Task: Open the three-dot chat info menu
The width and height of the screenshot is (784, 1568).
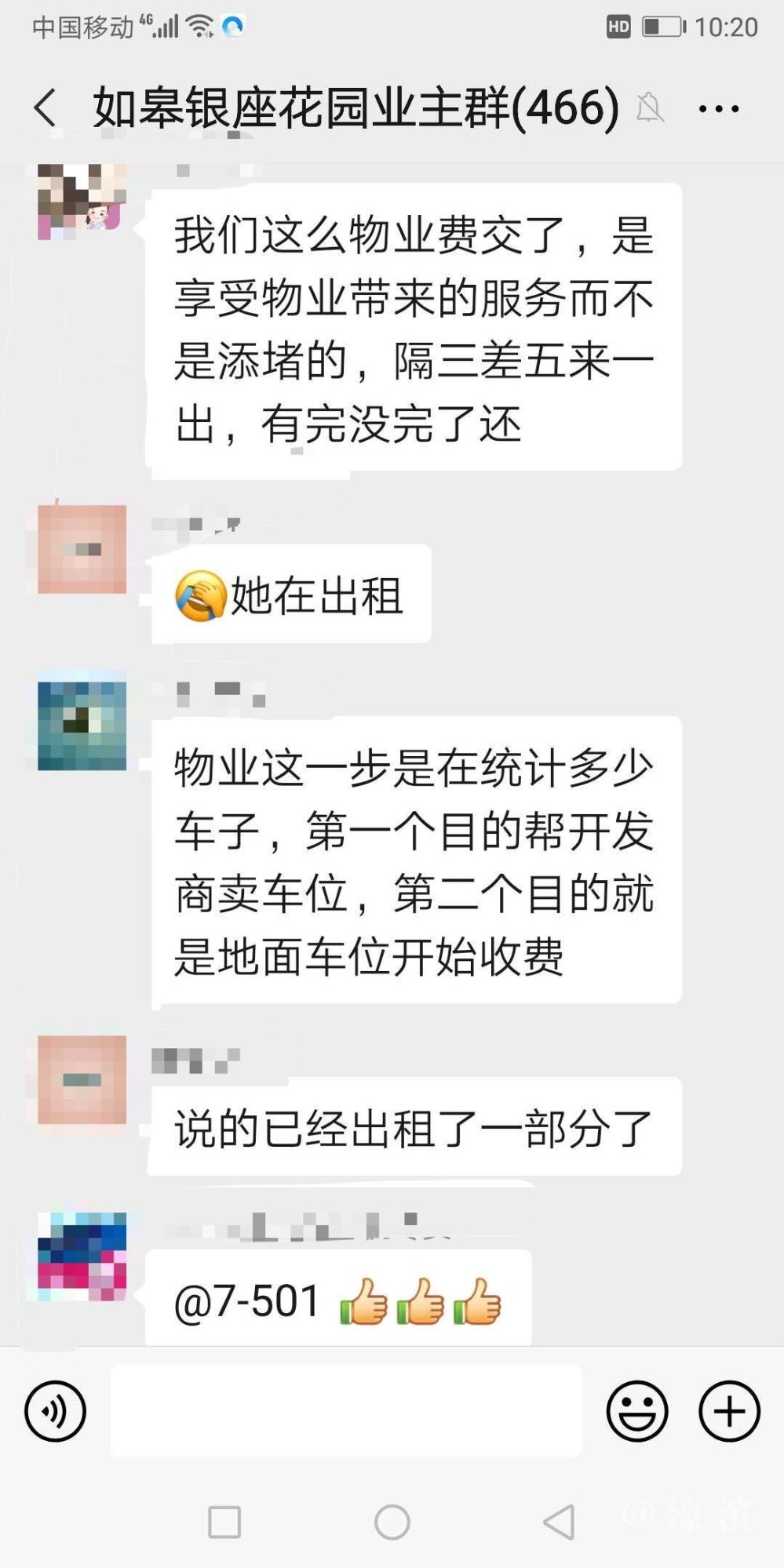Action: pos(718,109)
